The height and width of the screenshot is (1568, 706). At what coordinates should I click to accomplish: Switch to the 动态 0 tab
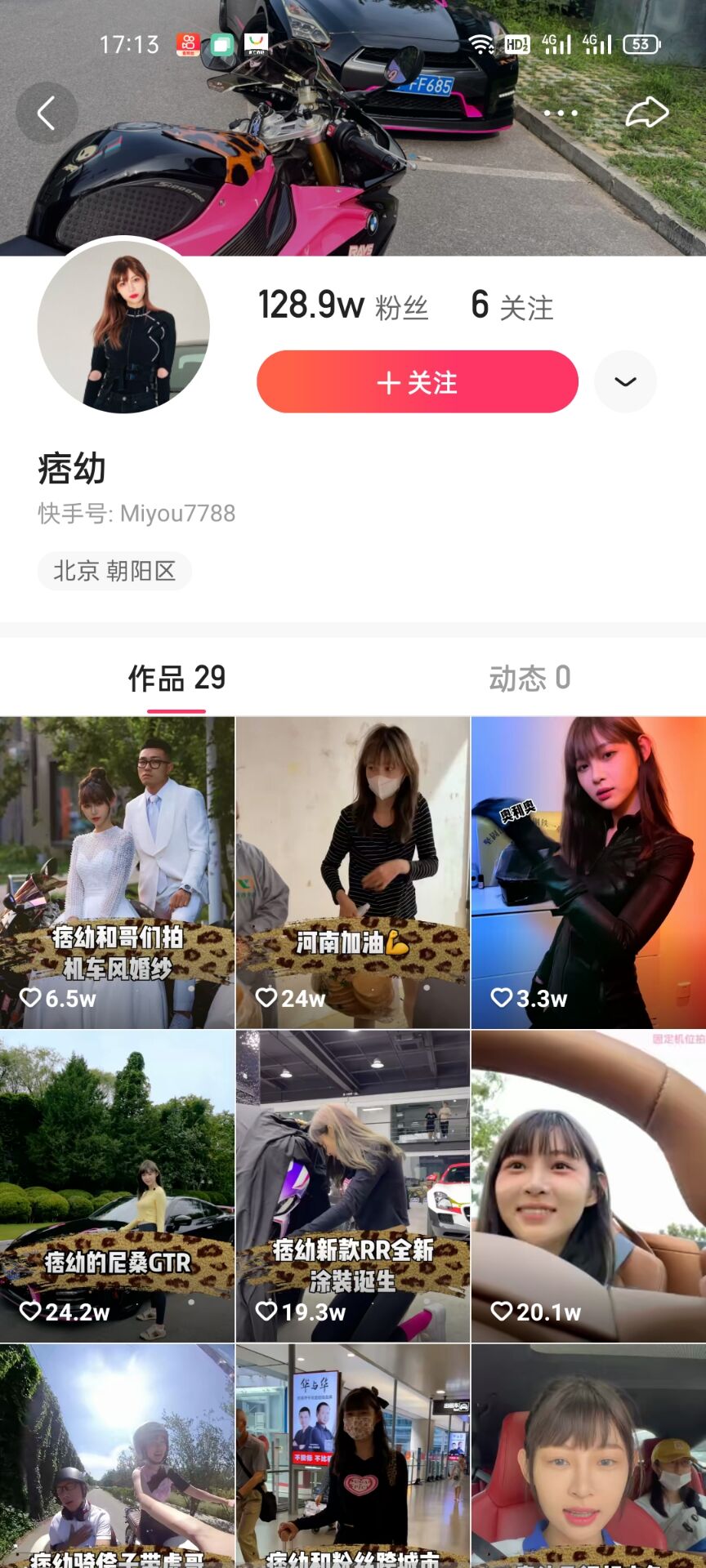click(x=529, y=678)
